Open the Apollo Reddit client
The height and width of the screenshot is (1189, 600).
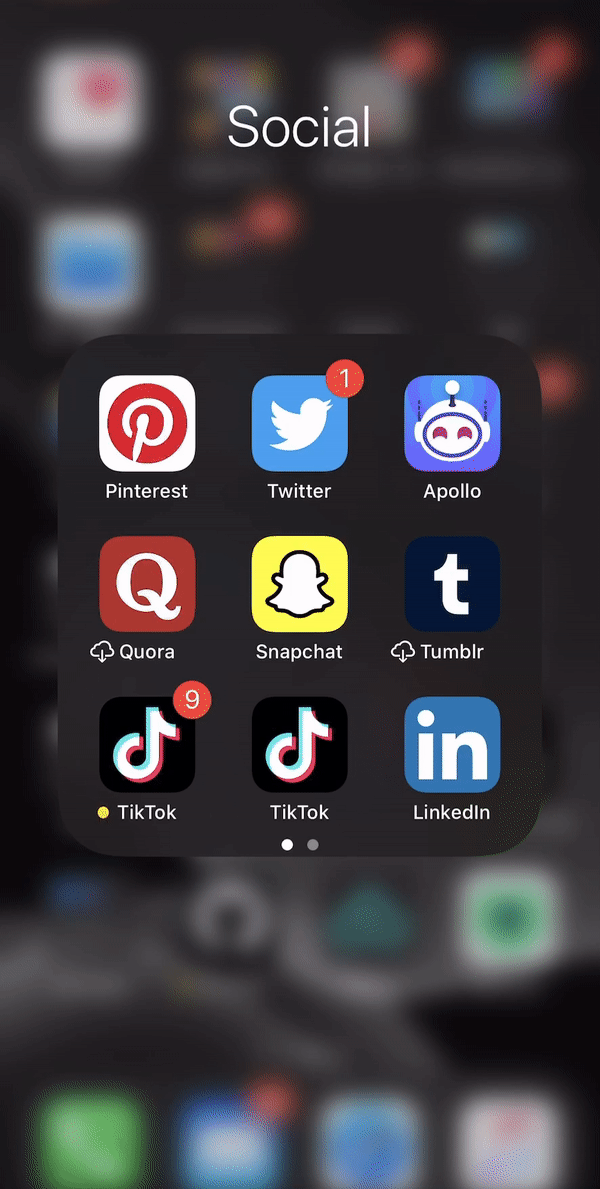(x=452, y=423)
